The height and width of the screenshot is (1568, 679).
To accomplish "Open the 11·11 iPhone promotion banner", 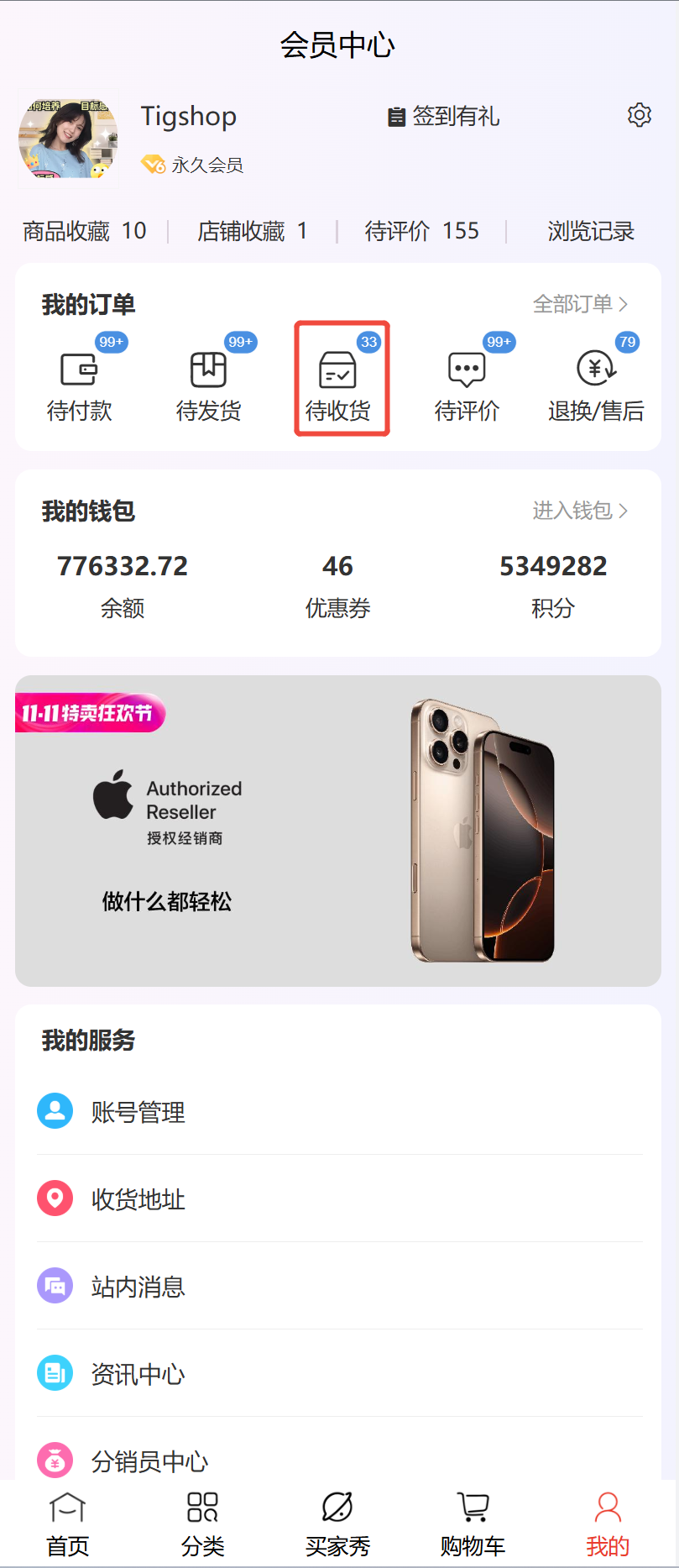I will coord(338,831).
